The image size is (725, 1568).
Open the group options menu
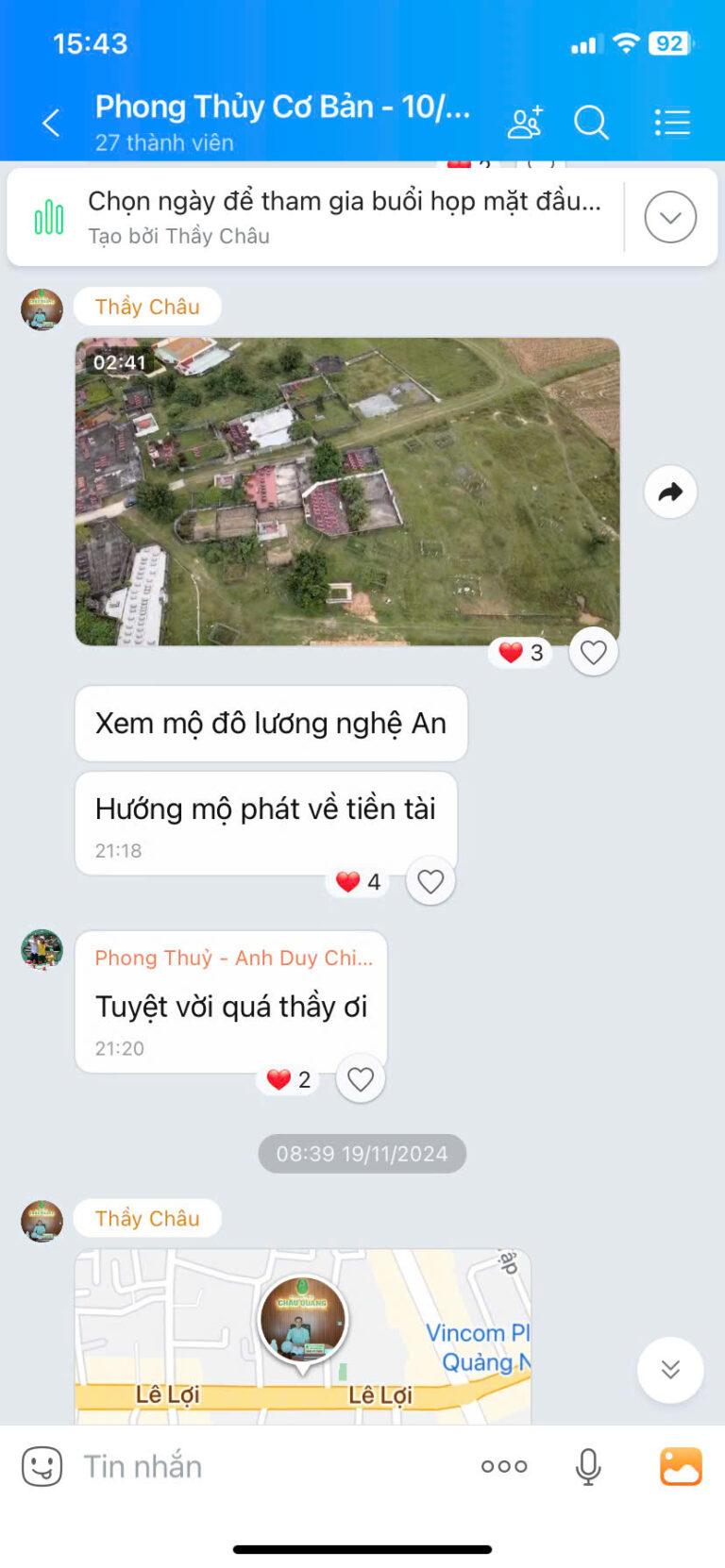point(672,123)
